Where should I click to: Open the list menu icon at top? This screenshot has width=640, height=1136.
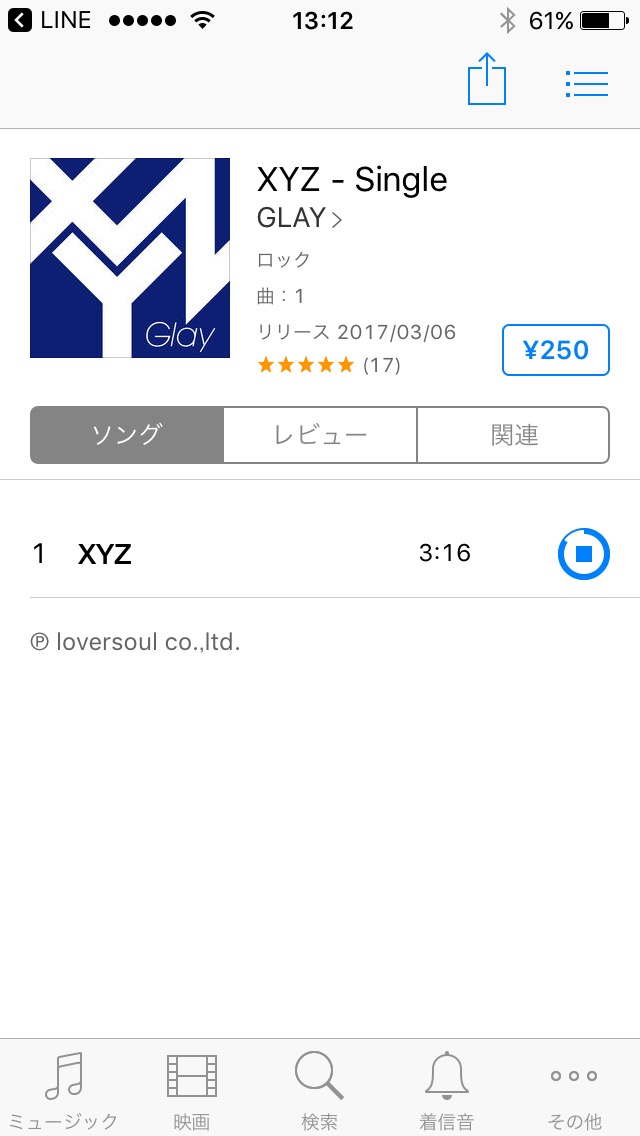point(586,84)
